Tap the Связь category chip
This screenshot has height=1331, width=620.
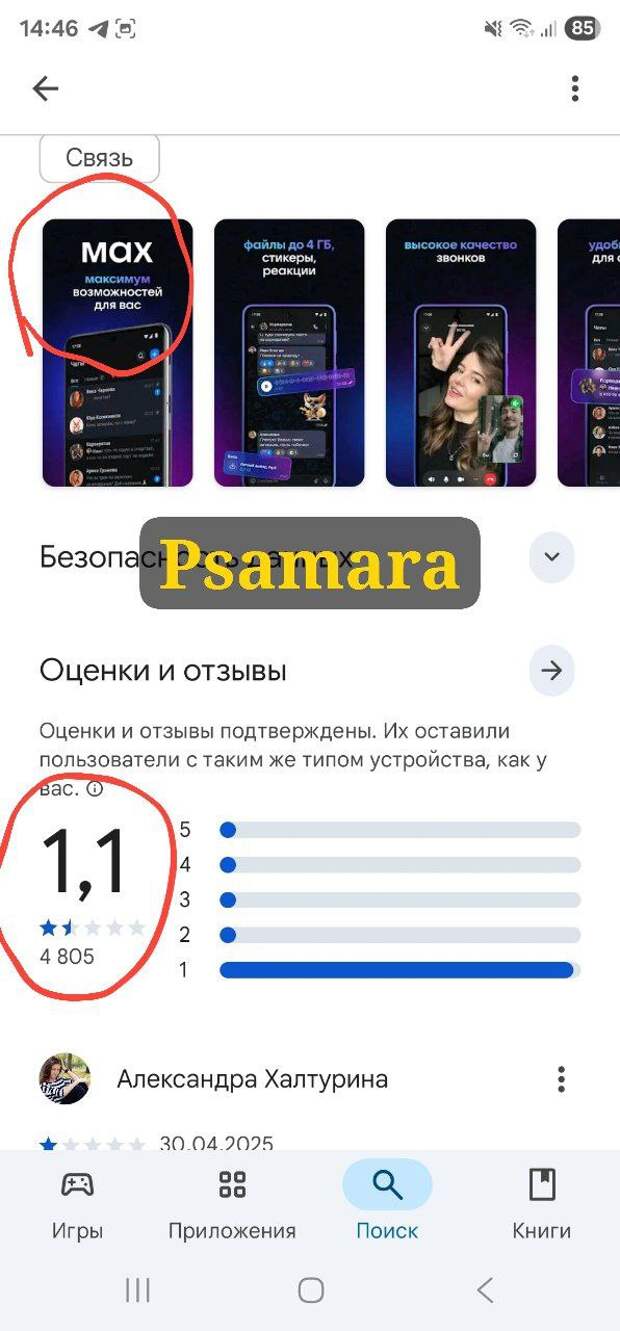[x=99, y=158]
